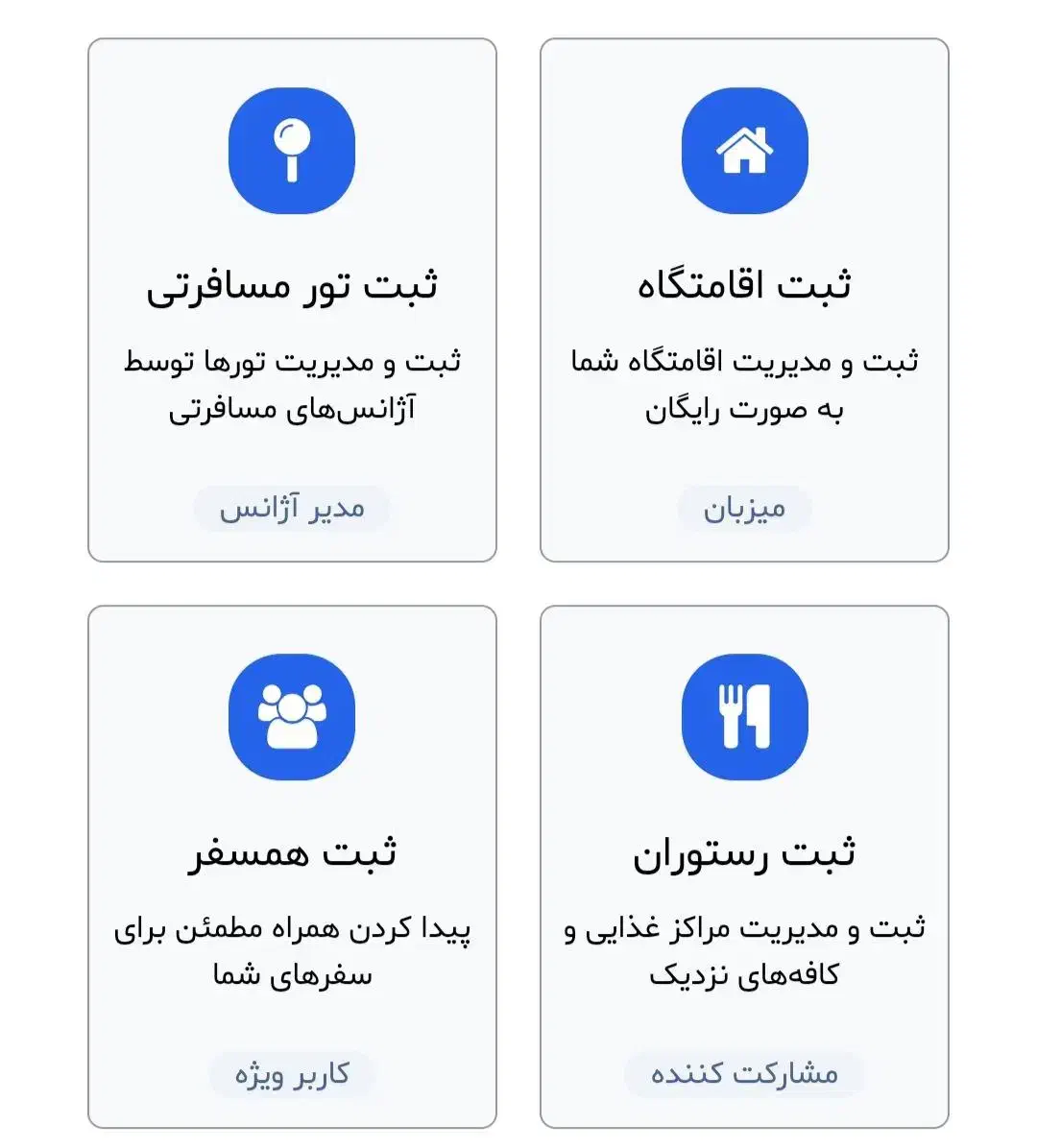Image resolution: width=1037 pixels, height=1148 pixels.
Task: Select the مشارکت کننده badge button
Action: (x=745, y=1074)
